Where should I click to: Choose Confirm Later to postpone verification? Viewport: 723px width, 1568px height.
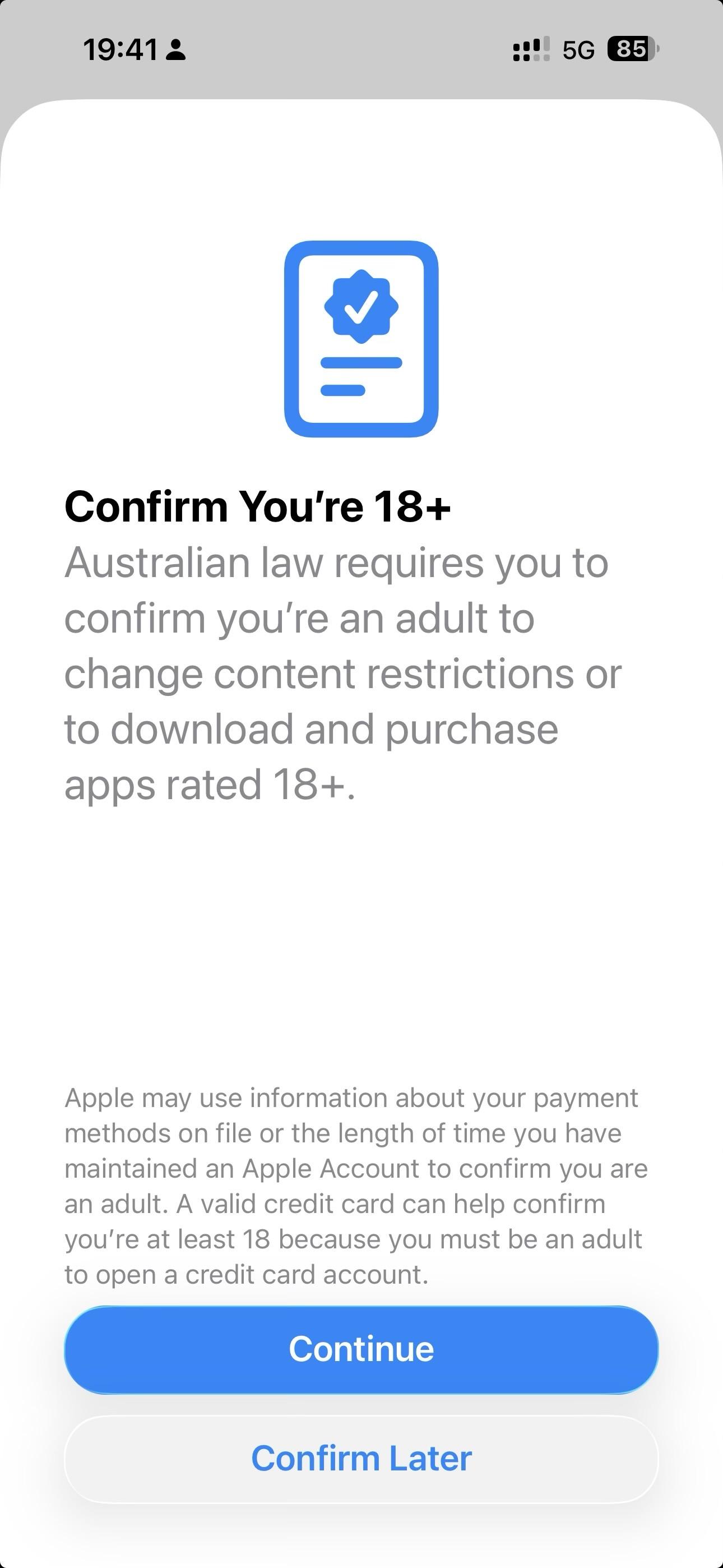pyautogui.click(x=361, y=1459)
